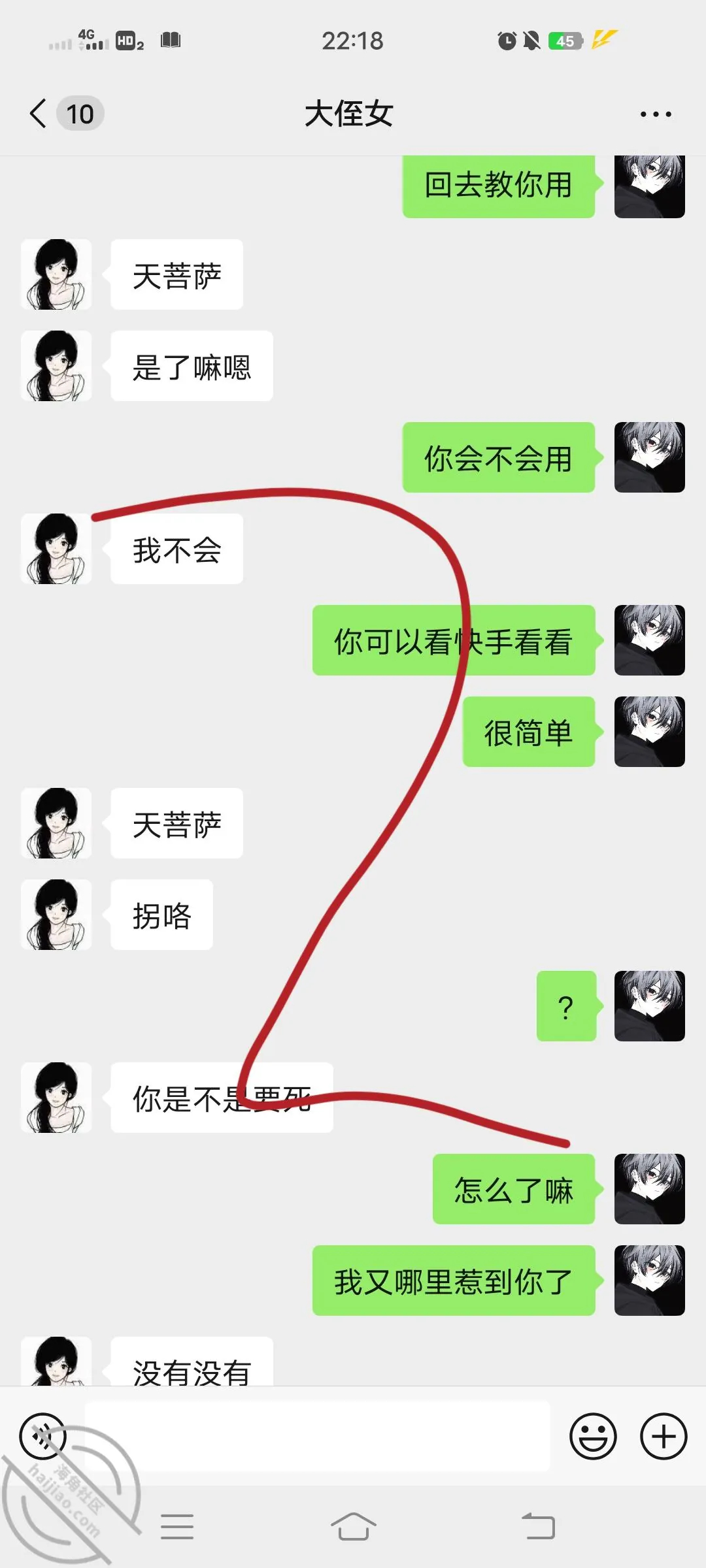Image resolution: width=706 pixels, height=1568 pixels.
Task: Open sender's avatar beside "我不会"
Action: [x=56, y=549]
